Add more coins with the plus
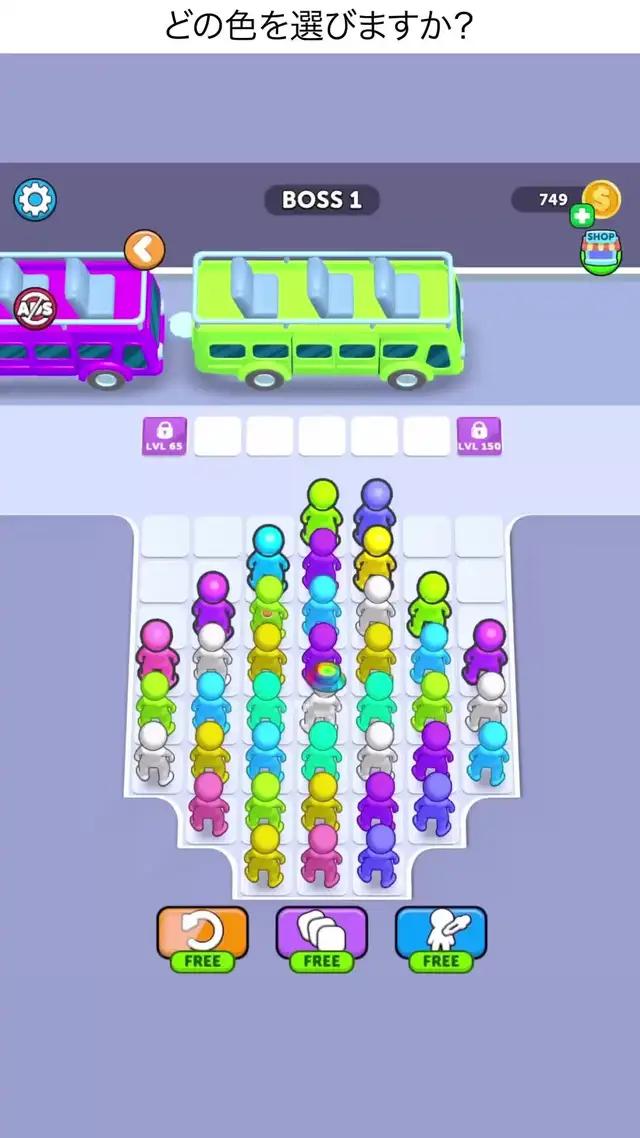This screenshot has height=1138, width=640. tap(581, 216)
